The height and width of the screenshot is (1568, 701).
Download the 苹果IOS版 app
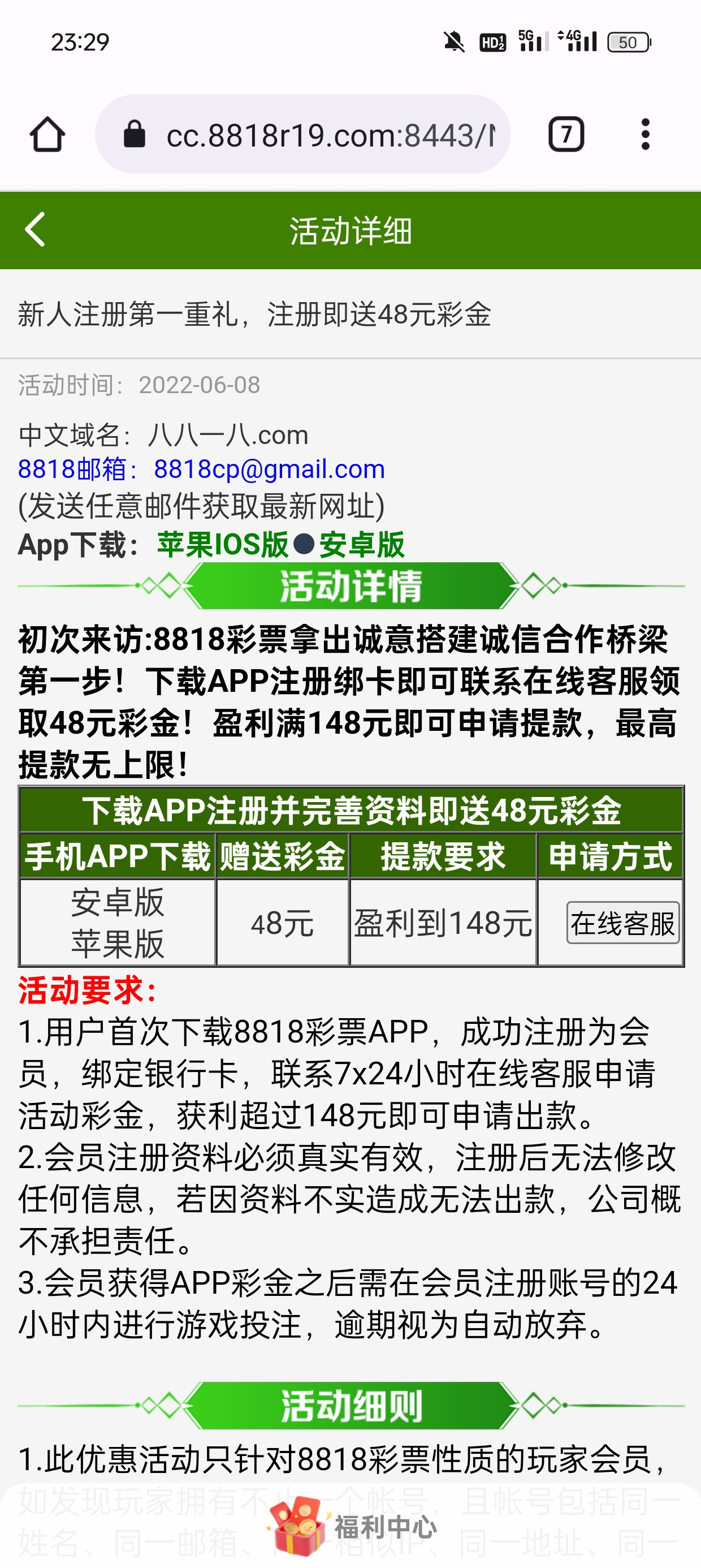tap(223, 544)
